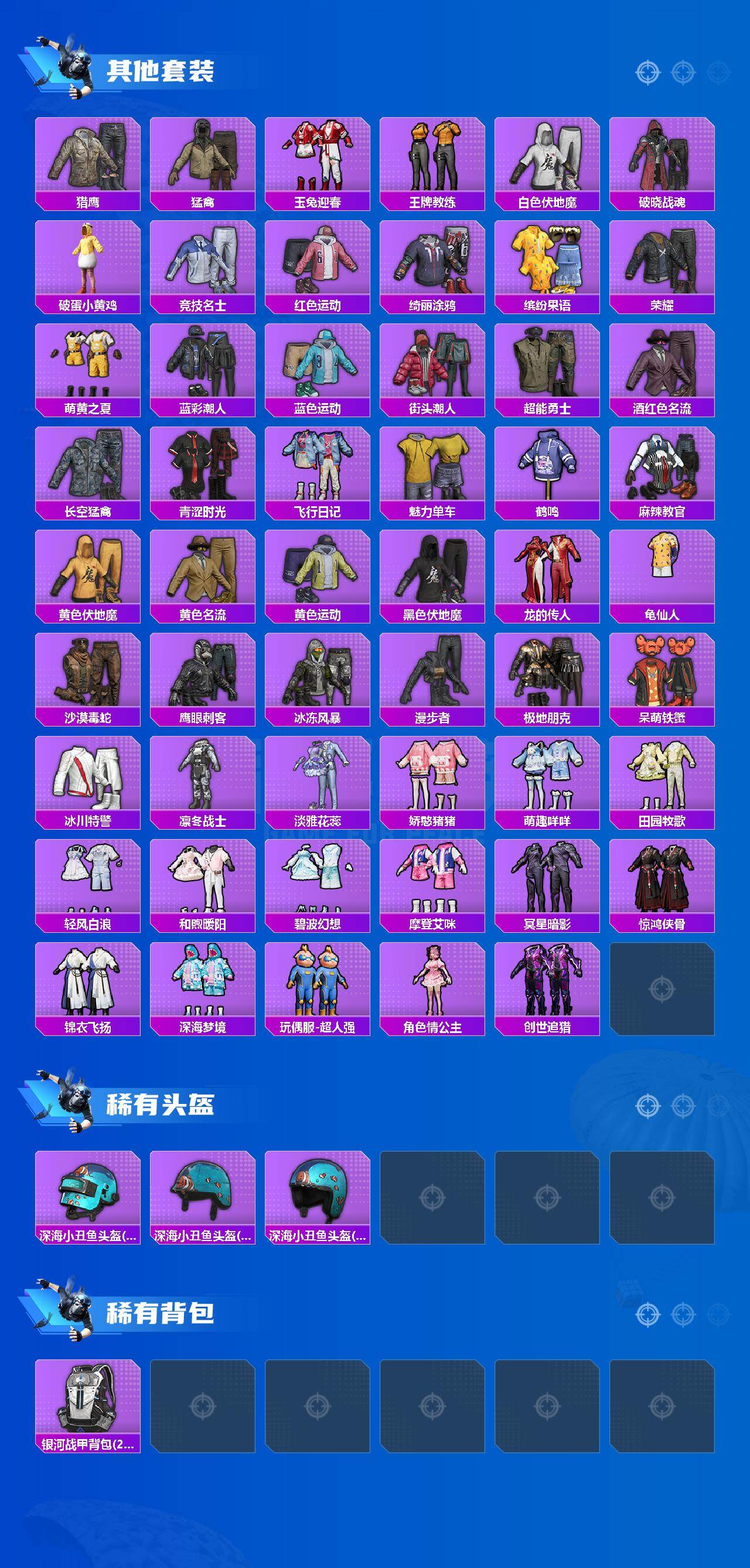Screen dimensions: 750x1568
Task: Click the first crosshair icon above 其他套装 grid
Action: click(x=647, y=72)
